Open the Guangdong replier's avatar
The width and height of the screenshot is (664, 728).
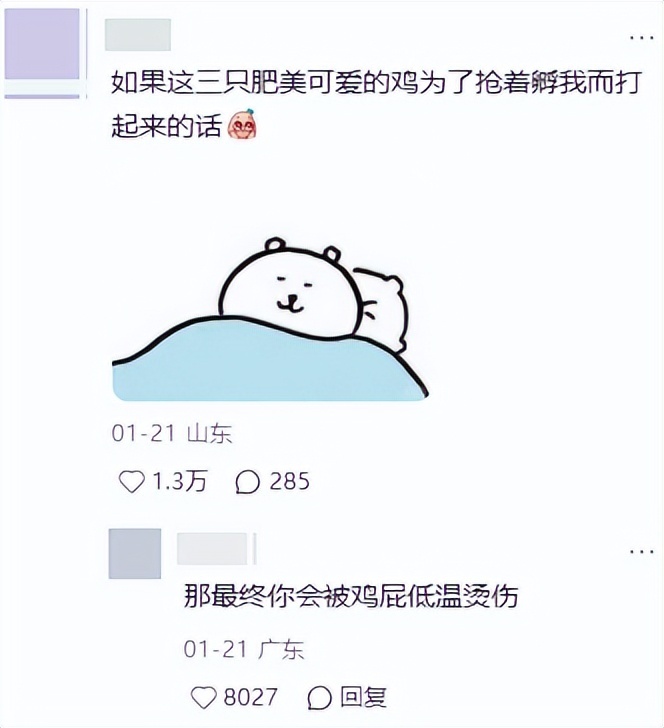[x=135, y=554]
